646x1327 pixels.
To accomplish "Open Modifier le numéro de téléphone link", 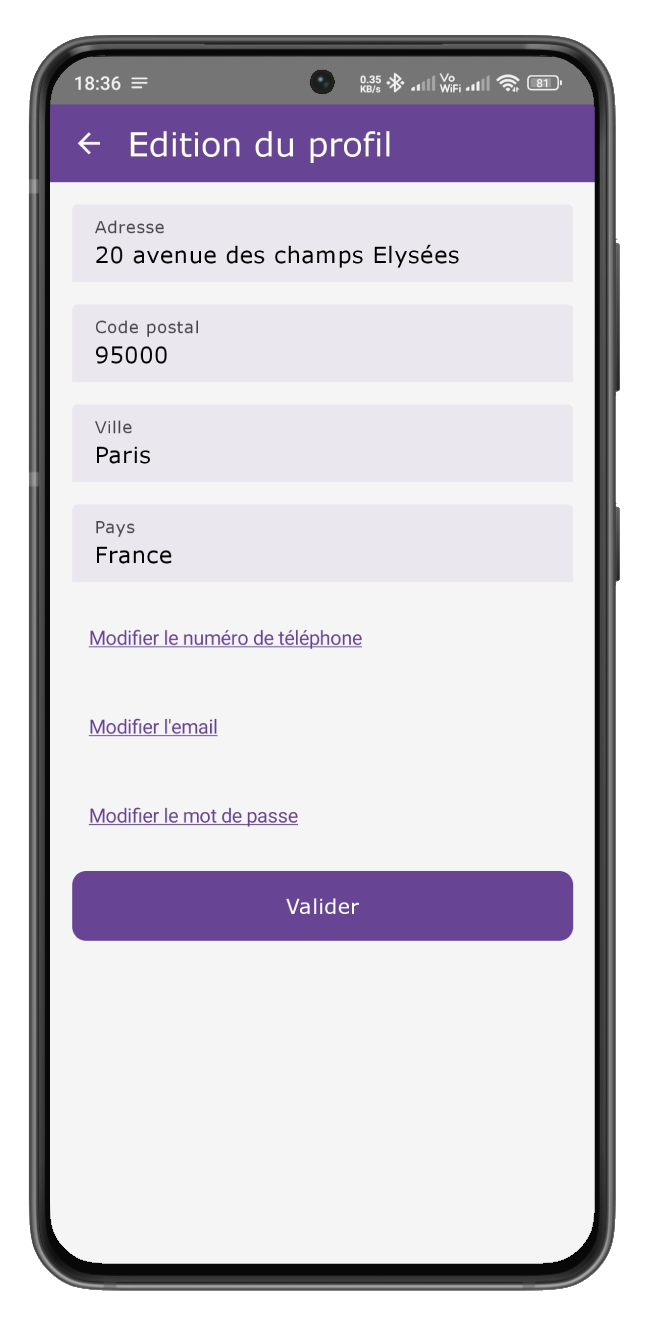I will pos(225,638).
